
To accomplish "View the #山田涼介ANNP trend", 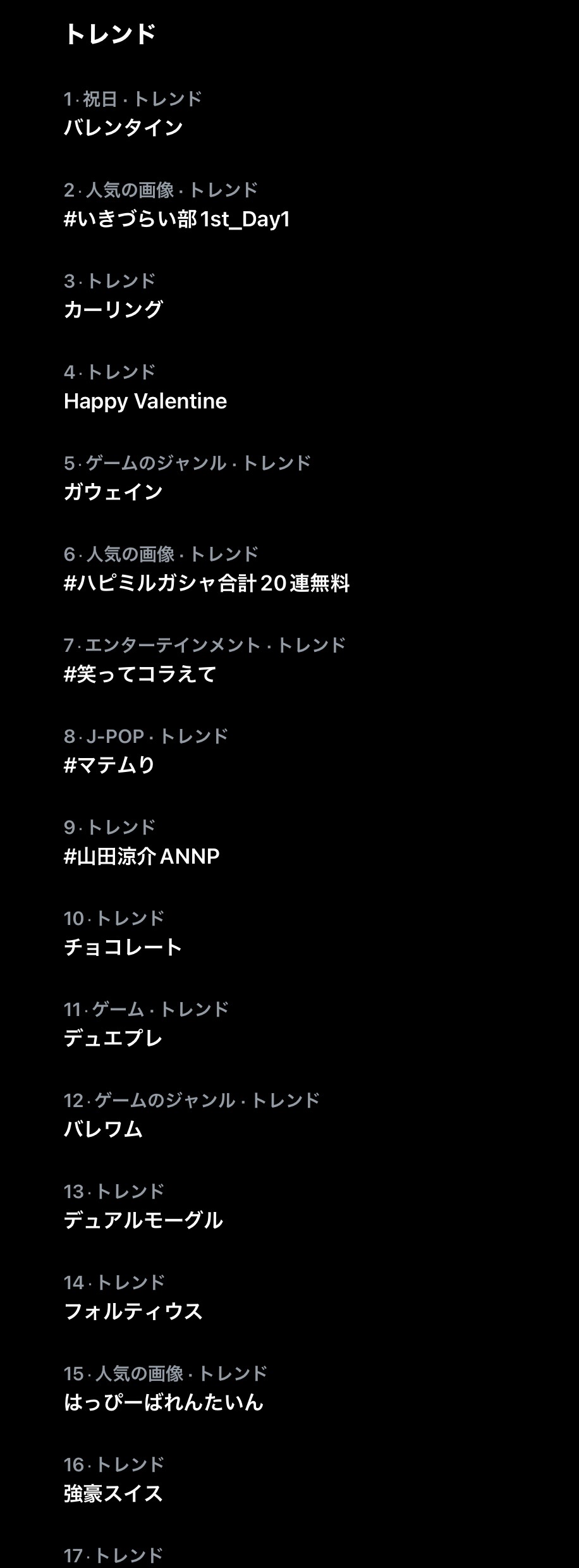I will point(142,856).
